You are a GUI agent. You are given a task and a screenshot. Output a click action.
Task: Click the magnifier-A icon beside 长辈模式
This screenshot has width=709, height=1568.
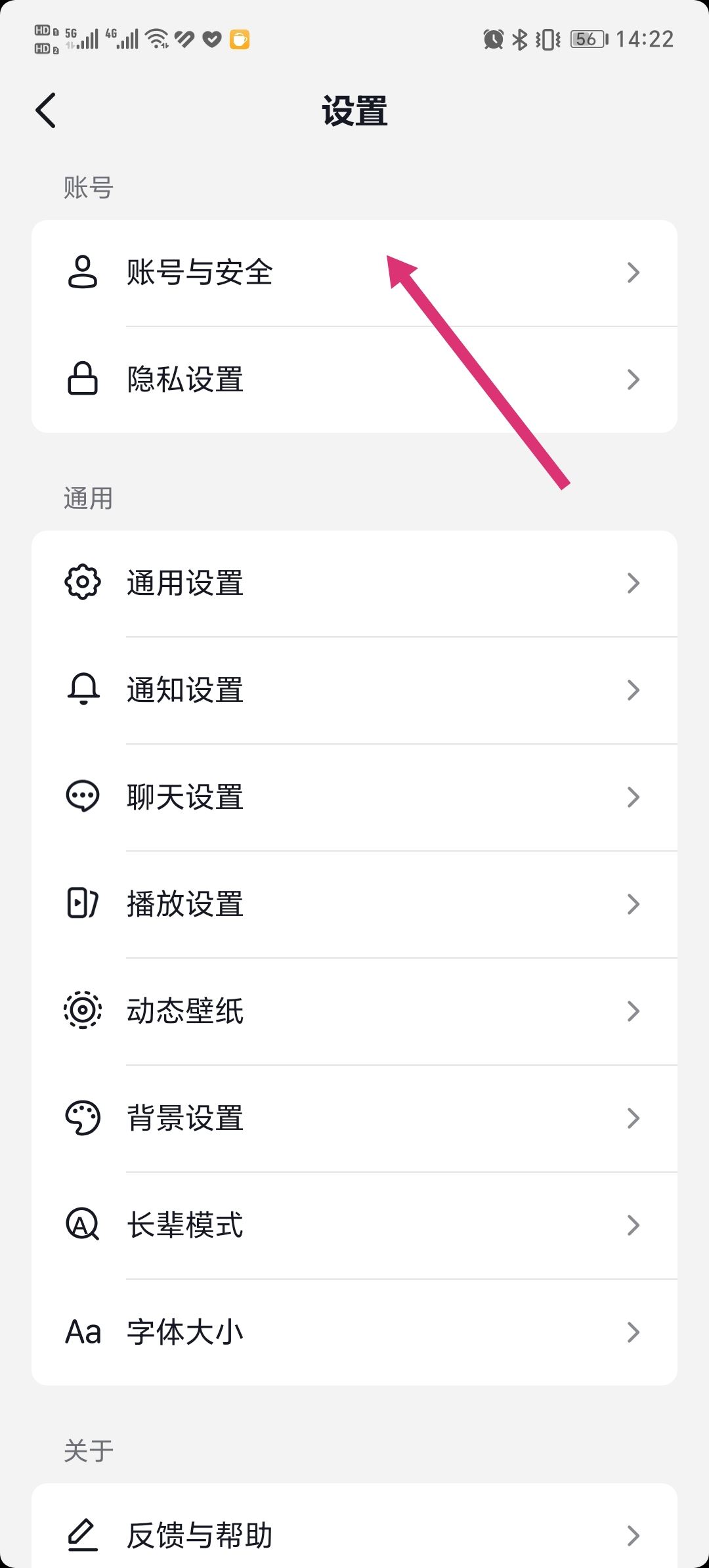point(83,1225)
